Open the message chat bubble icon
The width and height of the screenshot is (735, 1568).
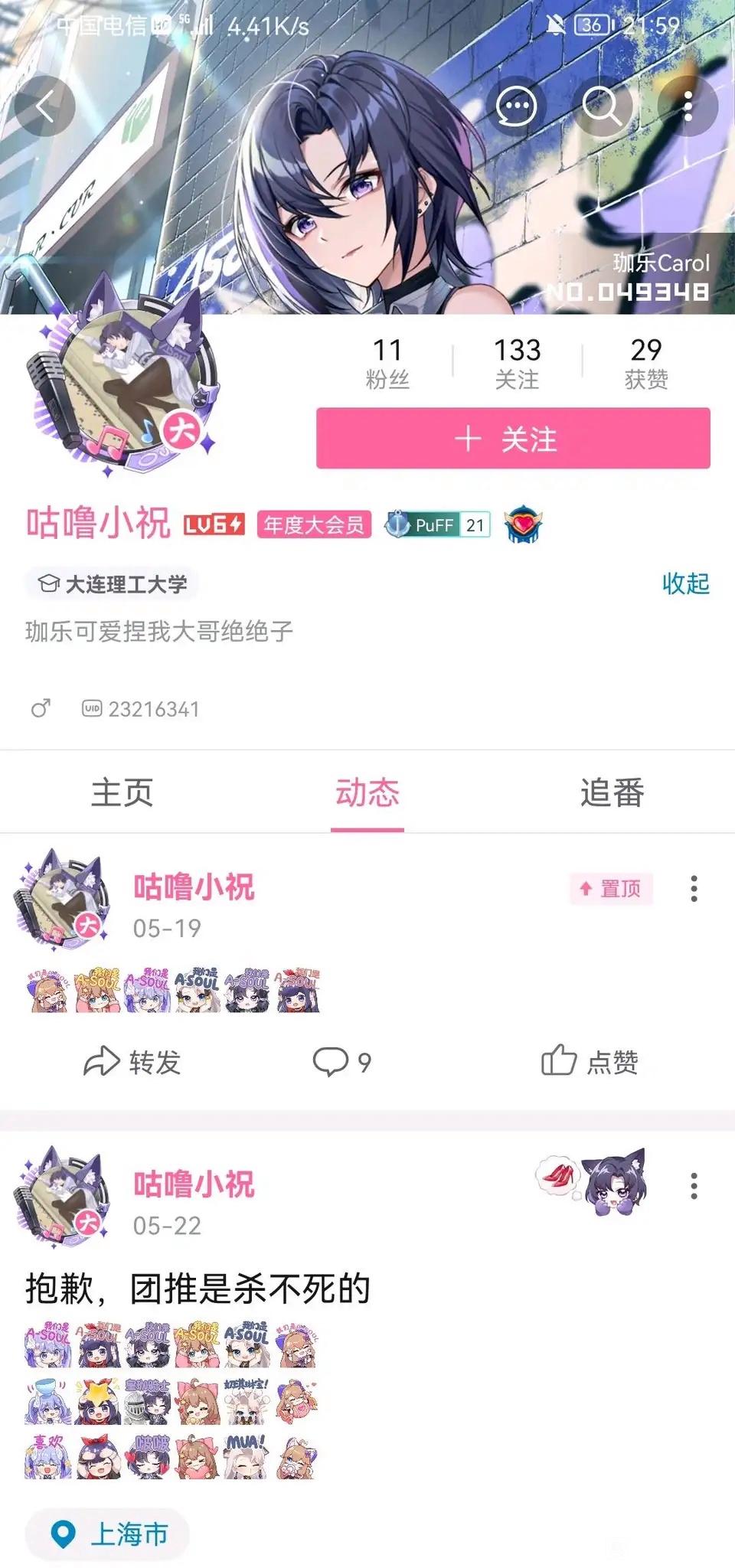point(515,106)
